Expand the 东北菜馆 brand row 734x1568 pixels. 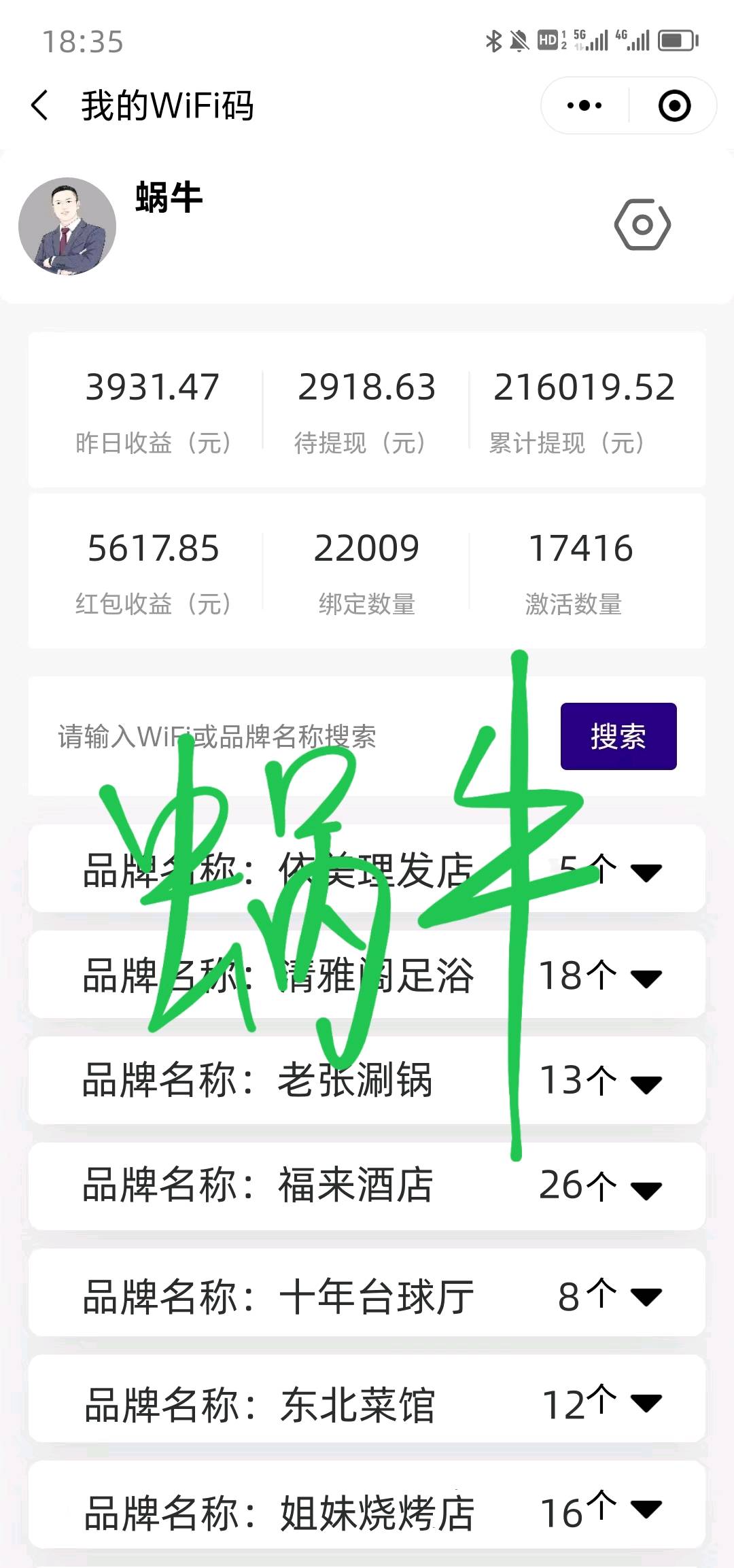(x=367, y=1399)
